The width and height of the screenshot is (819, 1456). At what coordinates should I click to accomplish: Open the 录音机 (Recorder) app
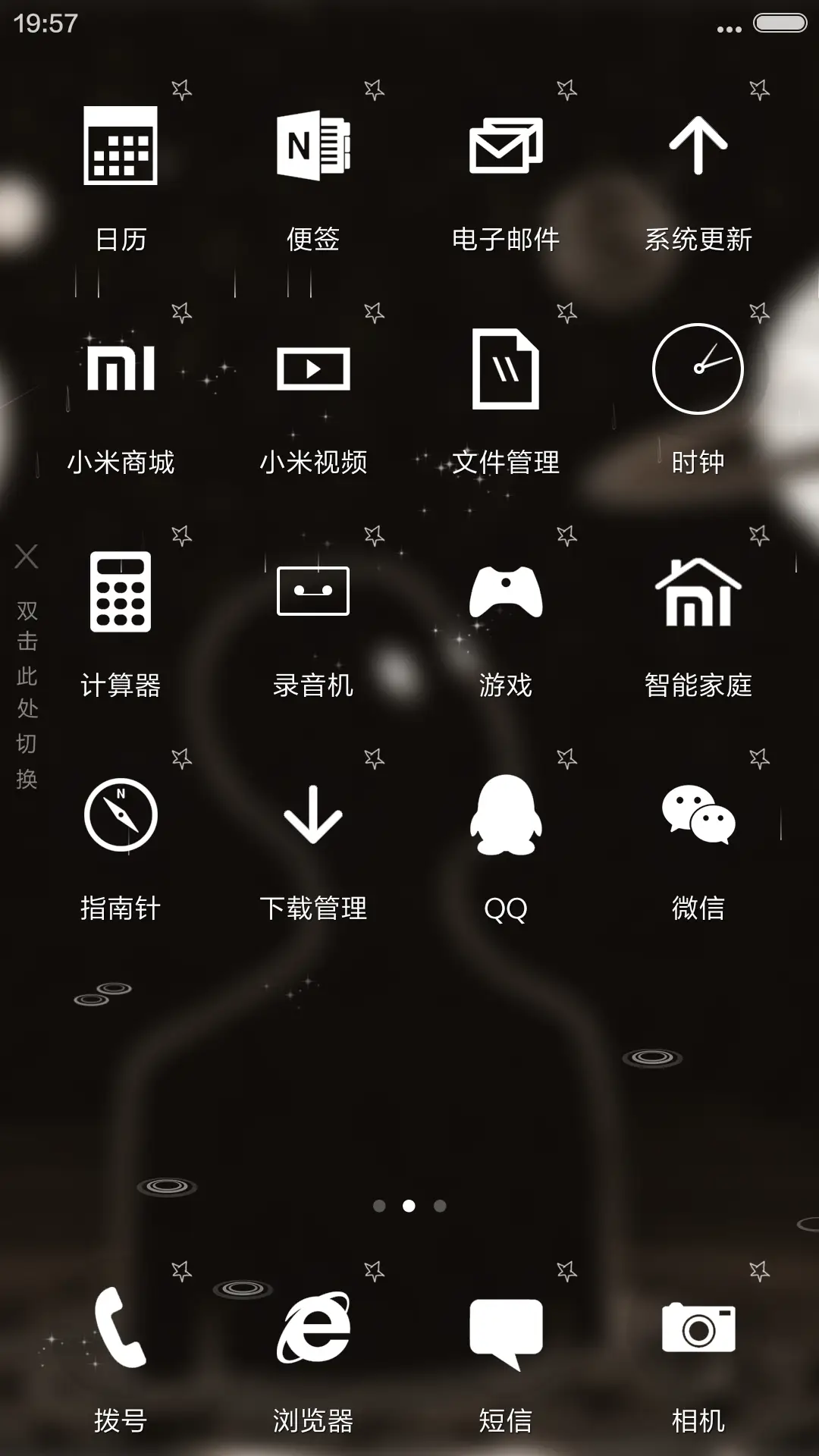coord(313,591)
